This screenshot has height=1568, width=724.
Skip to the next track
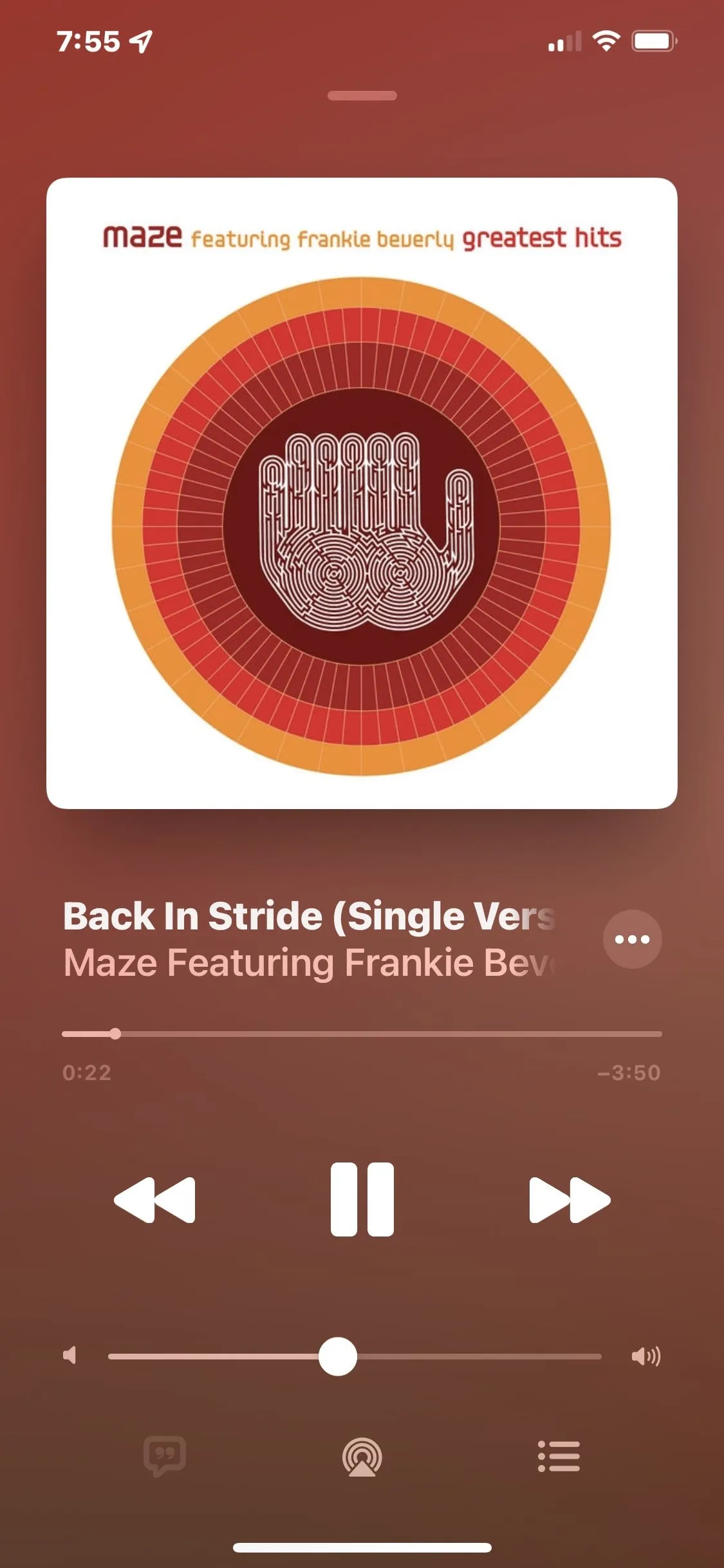coord(570,1200)
